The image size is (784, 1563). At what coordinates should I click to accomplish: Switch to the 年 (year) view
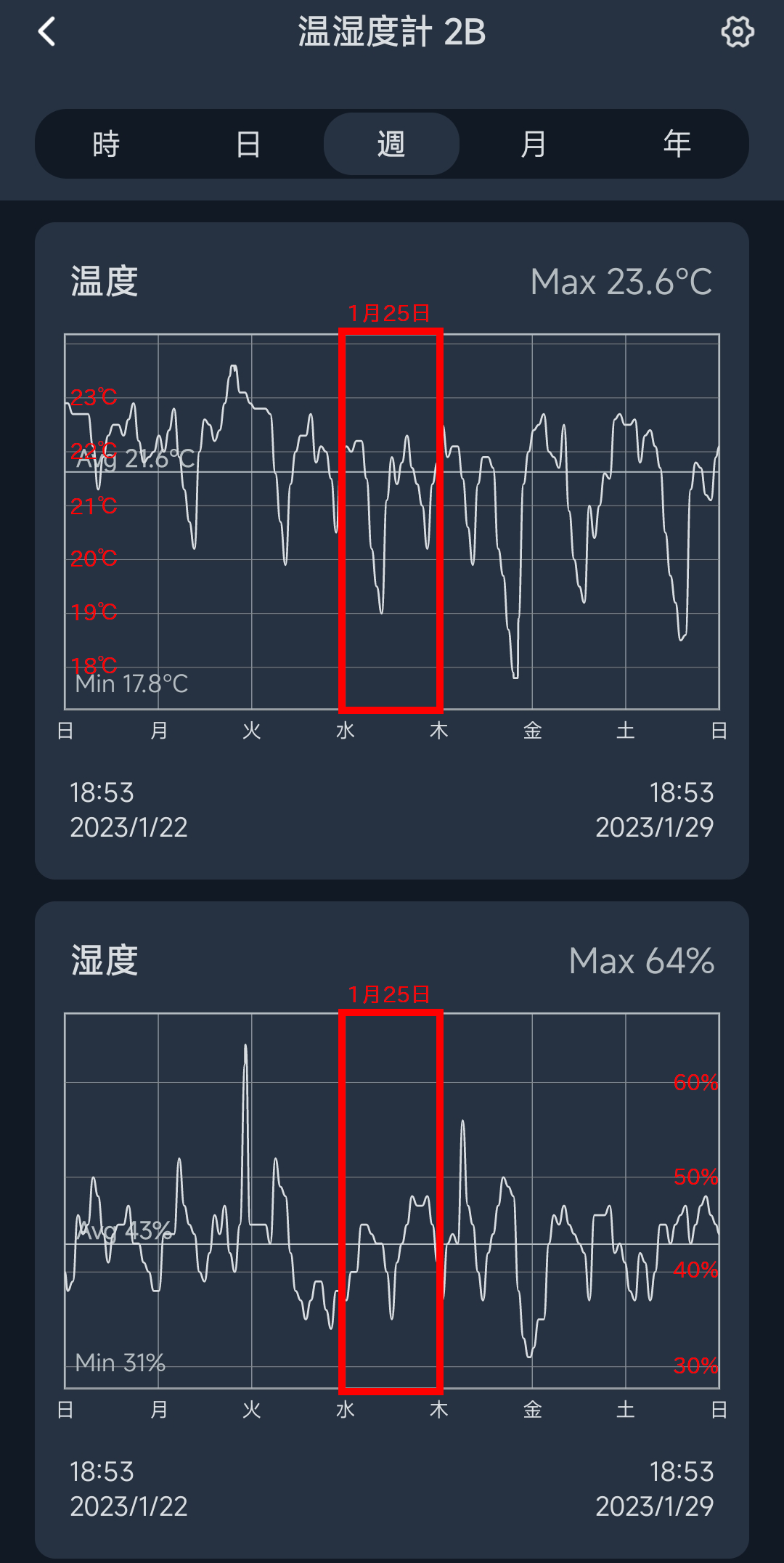(x=677, y=144)
